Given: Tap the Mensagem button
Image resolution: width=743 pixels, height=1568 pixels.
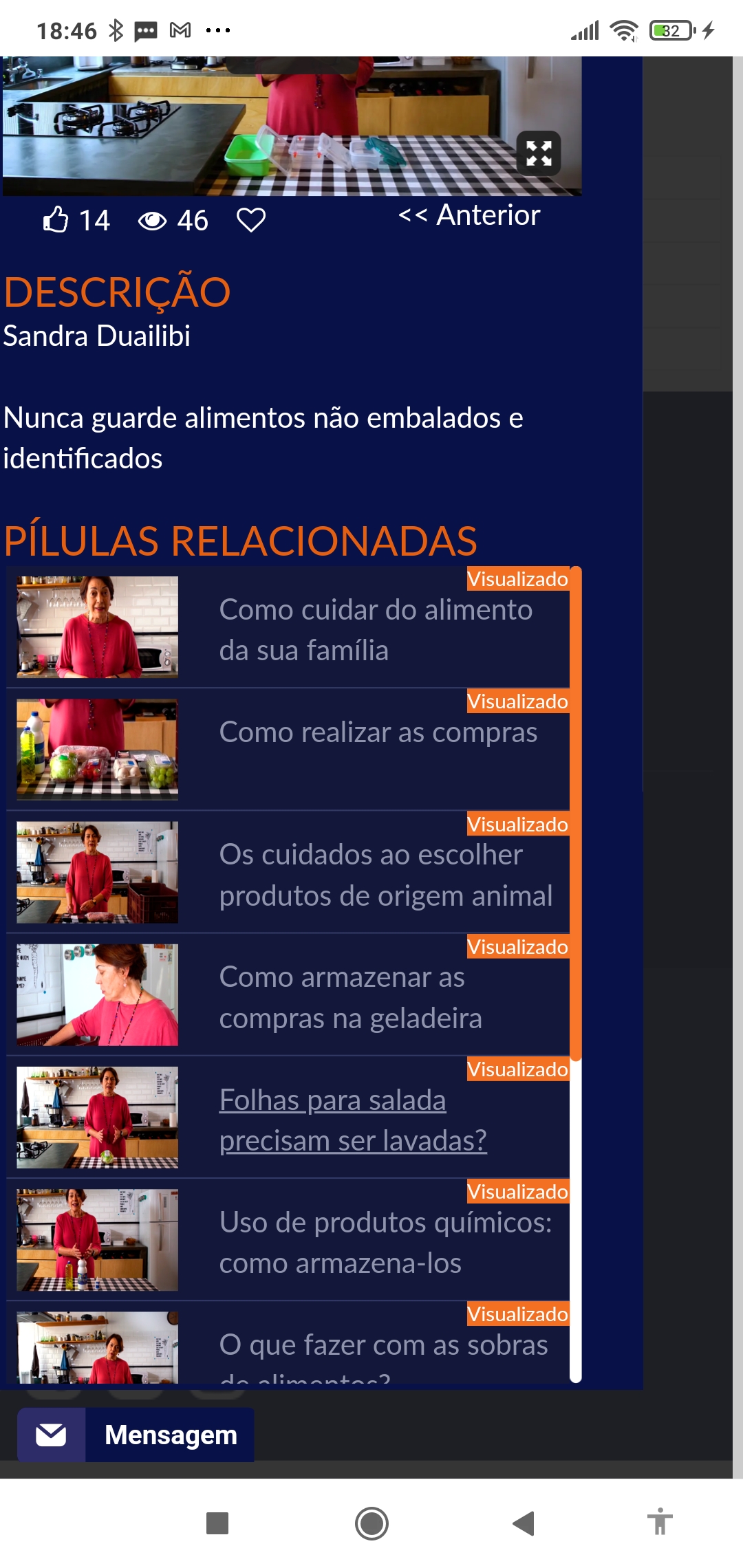Looking at the screenshot, I should click(x=136, y=1435).
